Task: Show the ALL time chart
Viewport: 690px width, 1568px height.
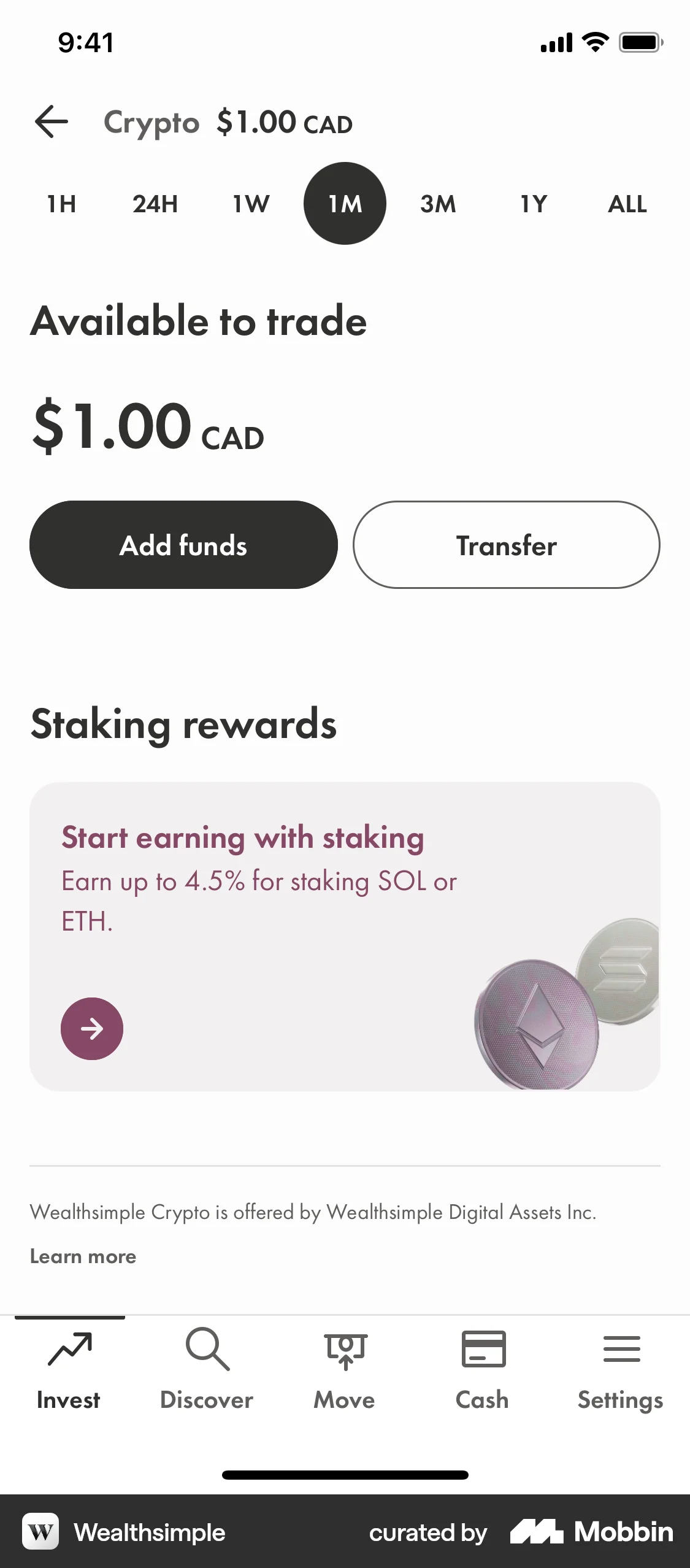Action: click(x=627, y=204)
